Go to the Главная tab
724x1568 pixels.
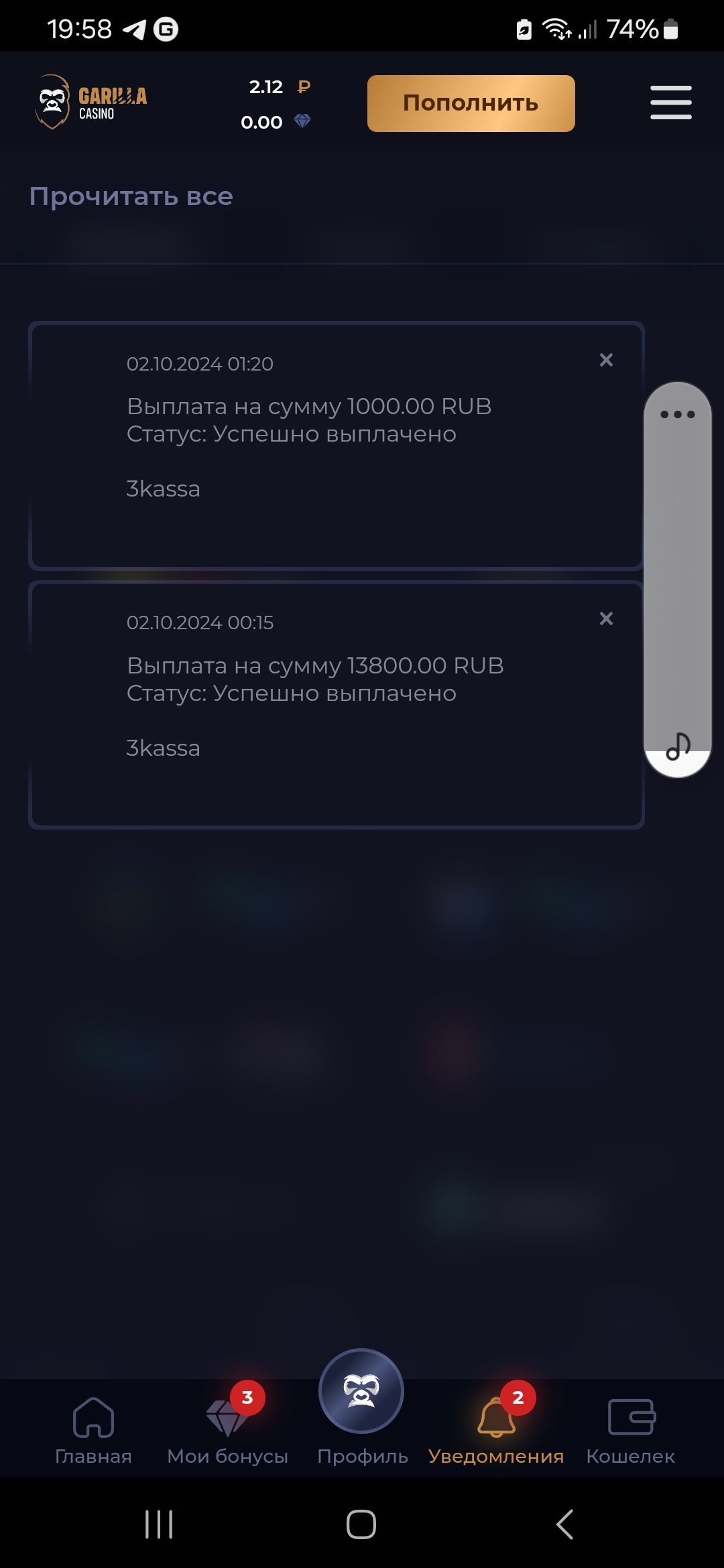pos(93,1431)
